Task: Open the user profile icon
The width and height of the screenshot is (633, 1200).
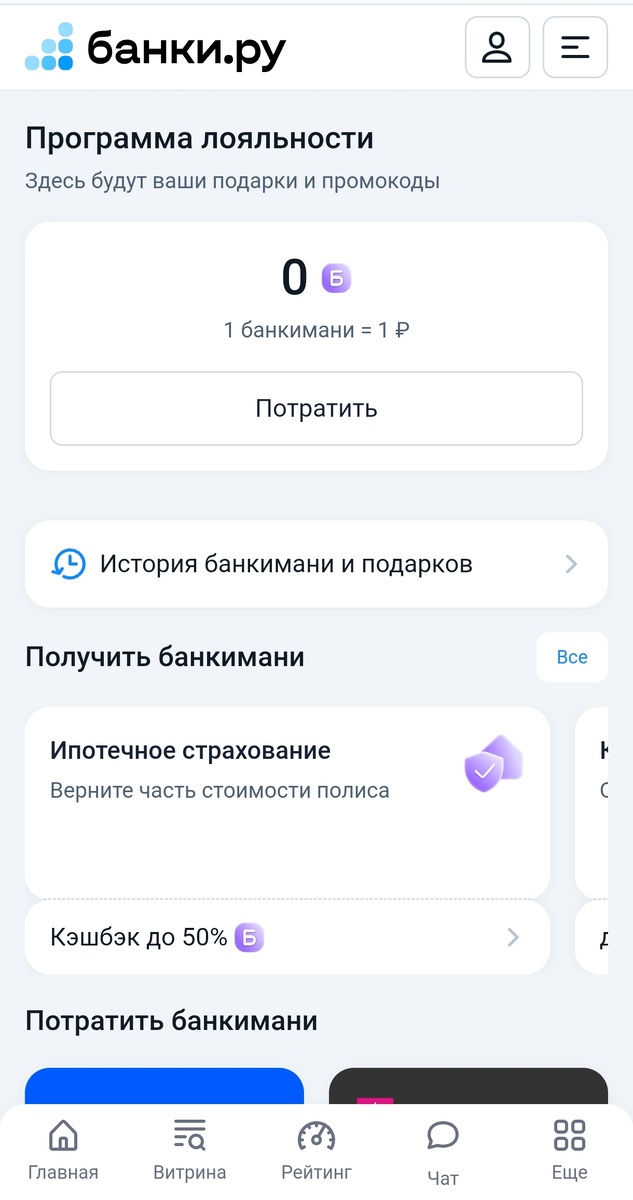Action: [497, 47]
